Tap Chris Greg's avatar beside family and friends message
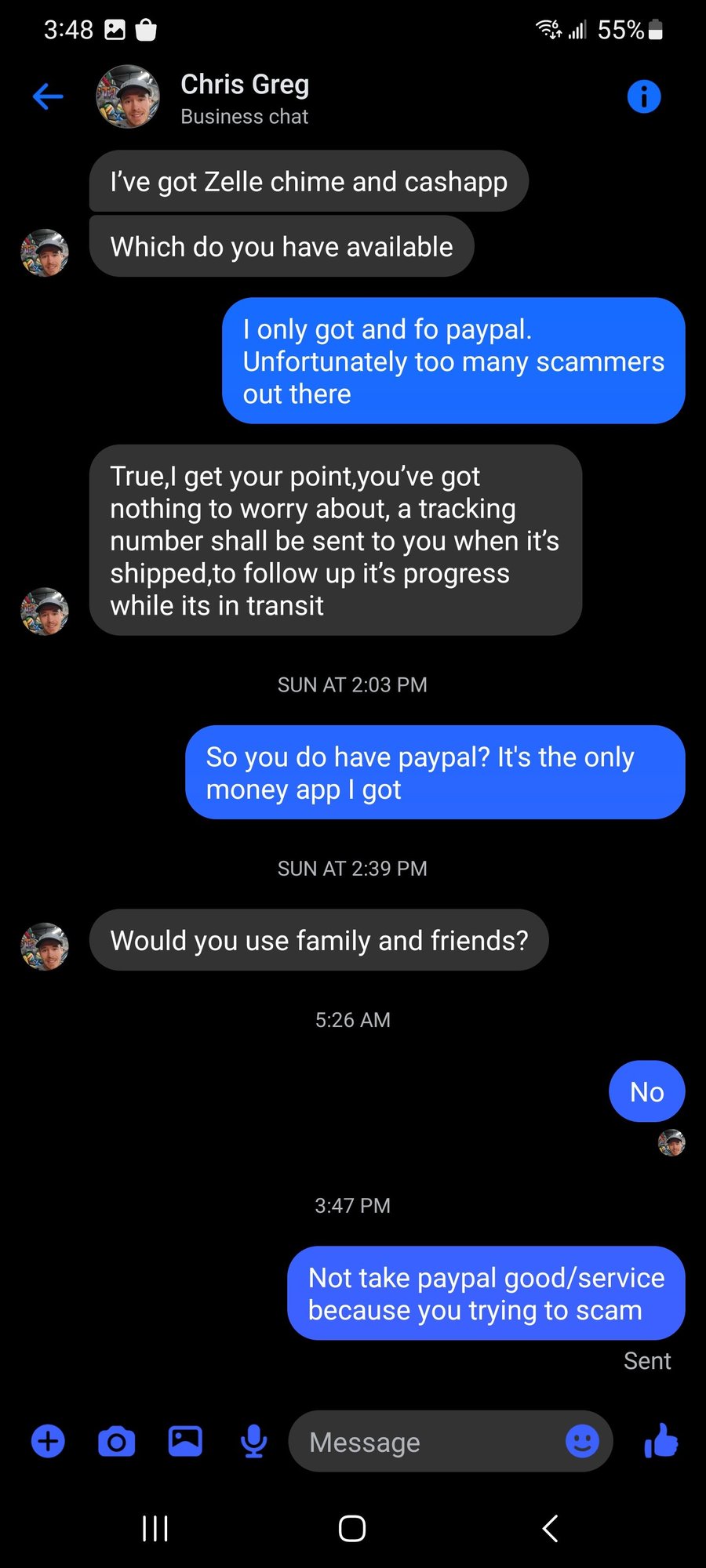 click(x=45, y=946)
